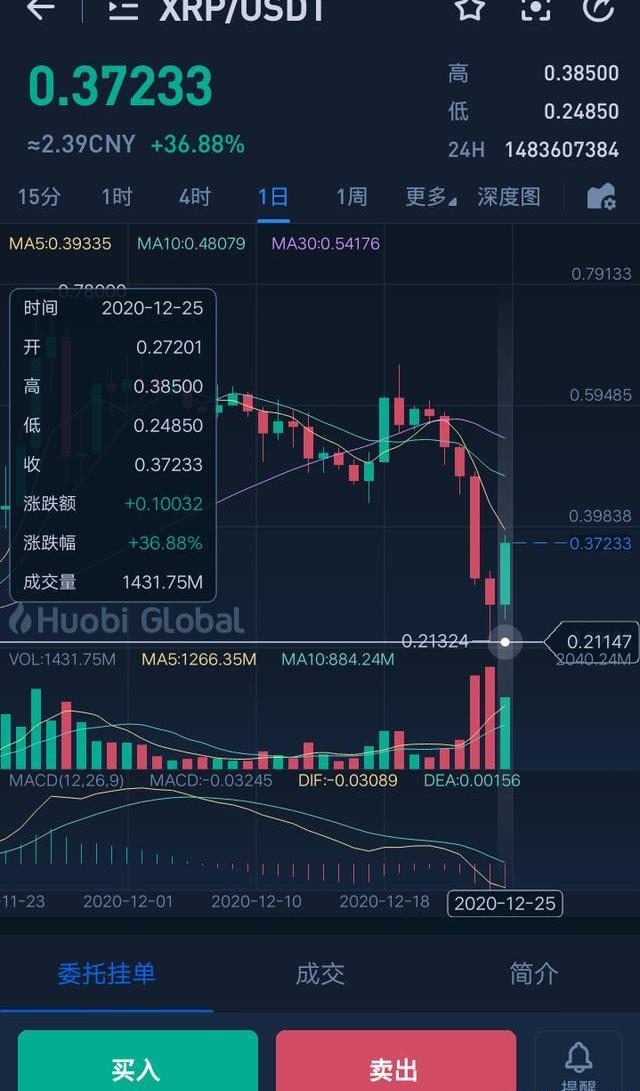Open chart indicator settings
The width and height of the screenshot is (640, 1091).
pyautogui.click(x=601, y=197)
